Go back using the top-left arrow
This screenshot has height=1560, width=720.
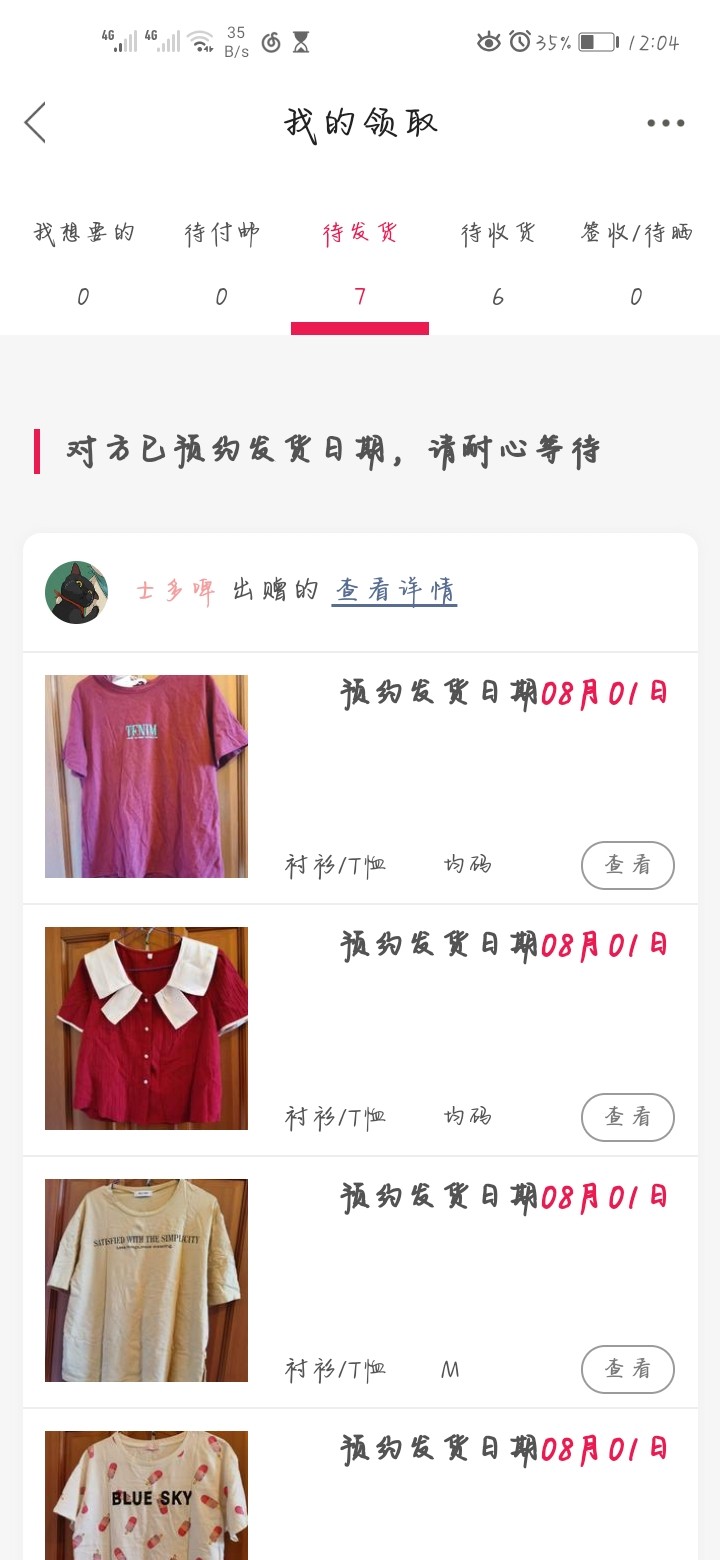(36, 123)
